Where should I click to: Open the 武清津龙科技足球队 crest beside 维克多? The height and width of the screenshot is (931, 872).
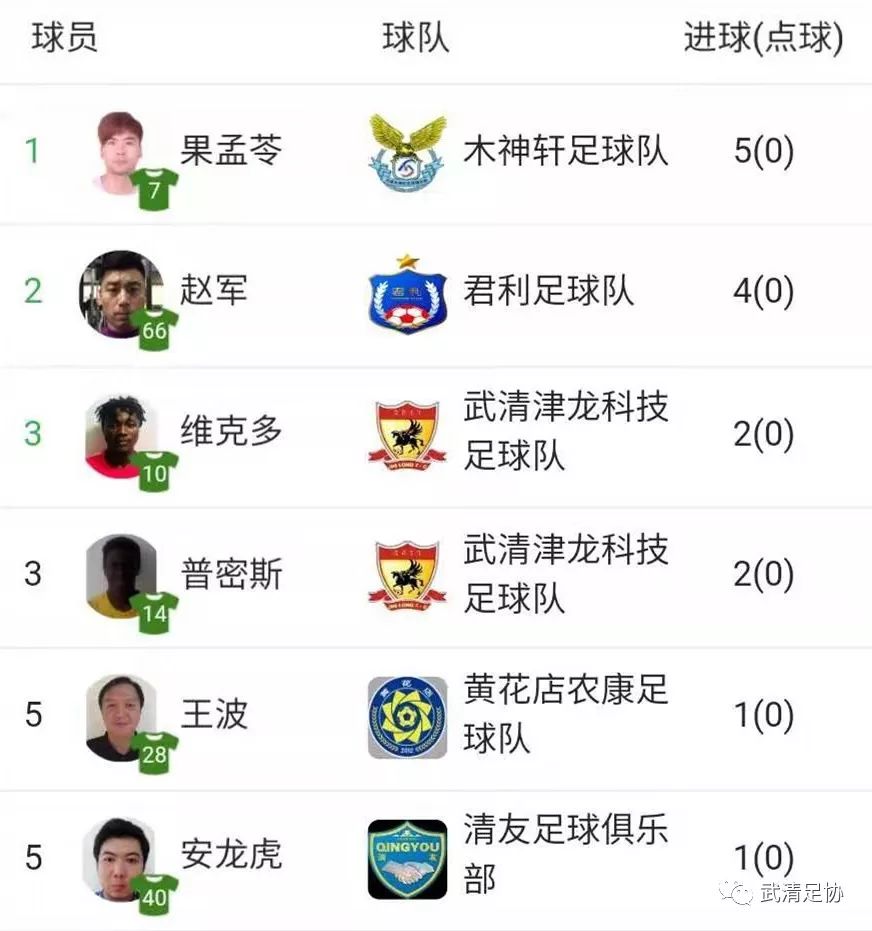pos(405,434)
